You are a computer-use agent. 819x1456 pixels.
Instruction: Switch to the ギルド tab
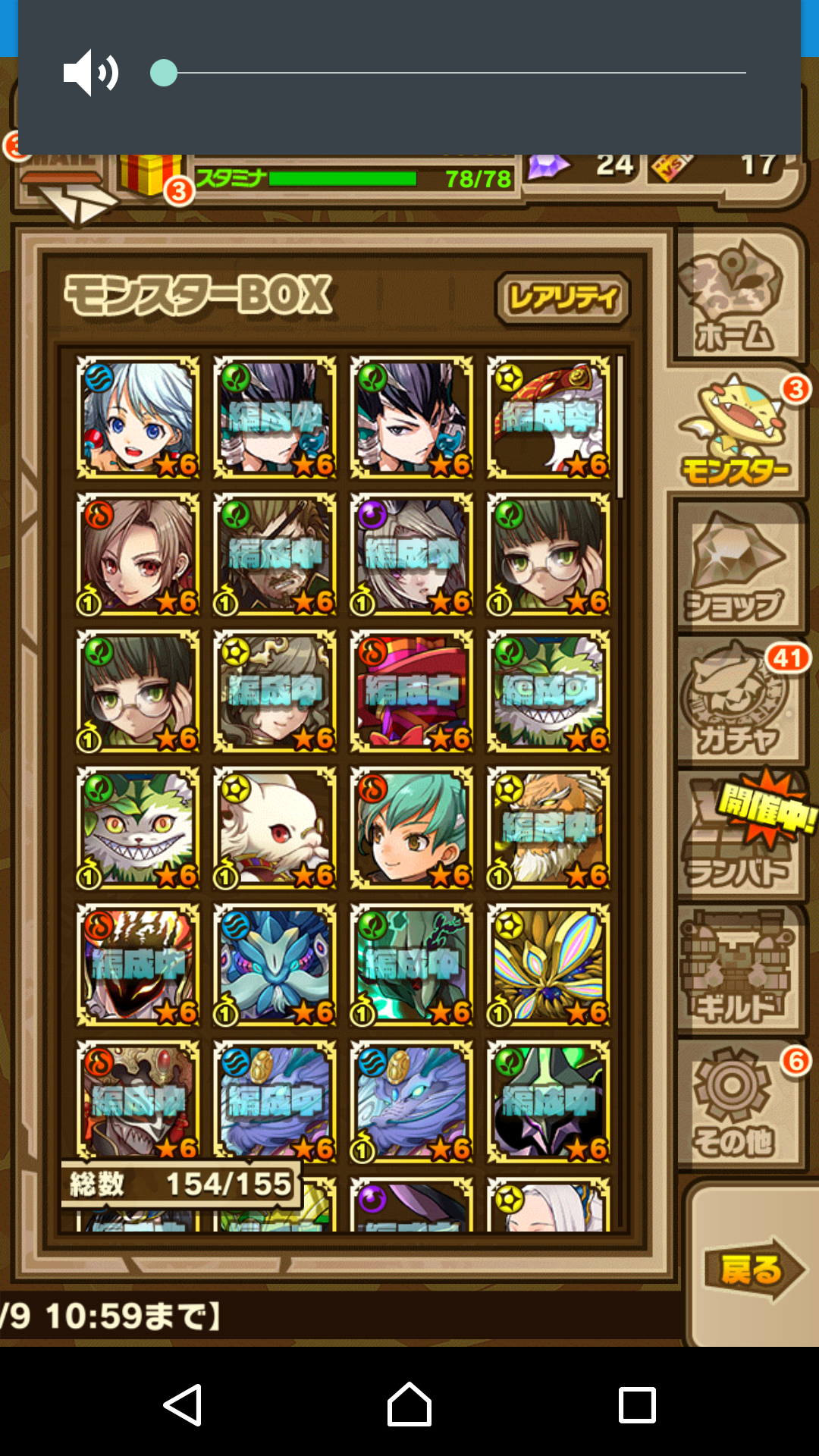pyautogui.click(x=736, y=971)
